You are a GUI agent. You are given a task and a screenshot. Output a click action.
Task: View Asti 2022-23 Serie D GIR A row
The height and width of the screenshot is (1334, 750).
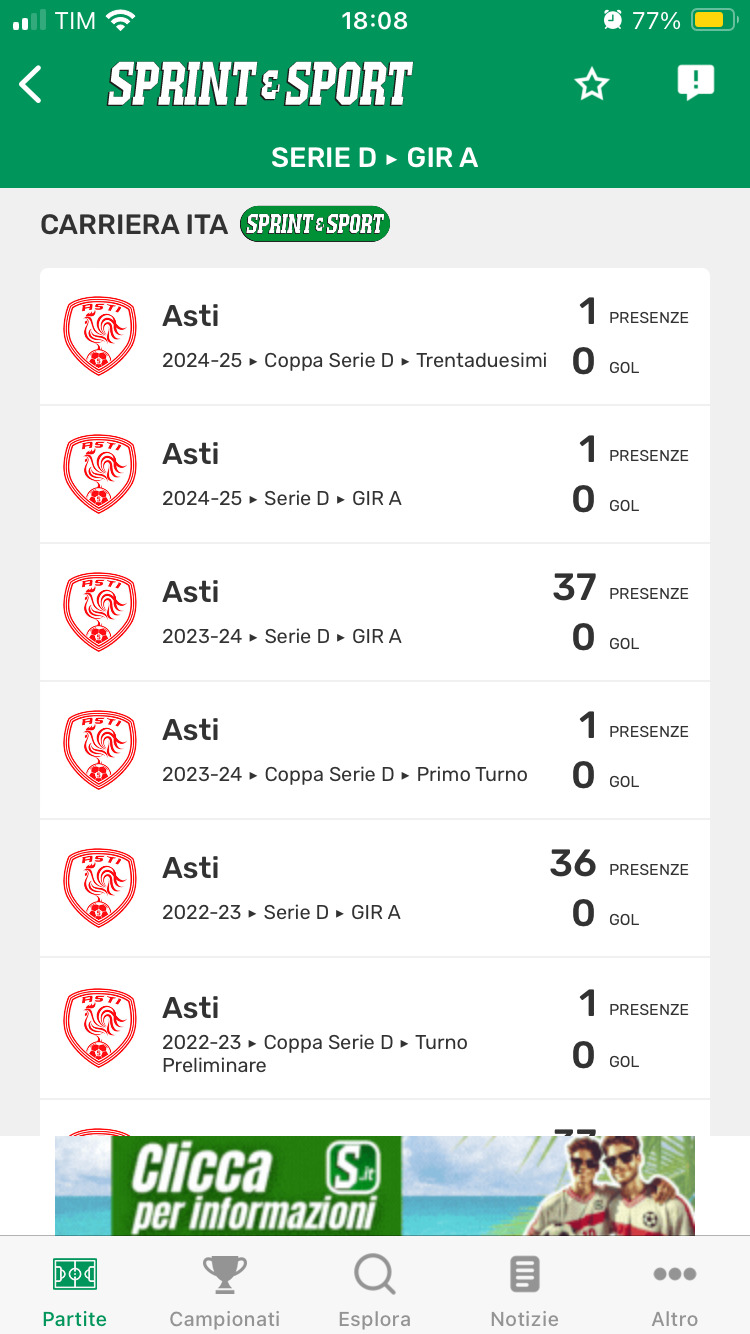tap(375, 888)
